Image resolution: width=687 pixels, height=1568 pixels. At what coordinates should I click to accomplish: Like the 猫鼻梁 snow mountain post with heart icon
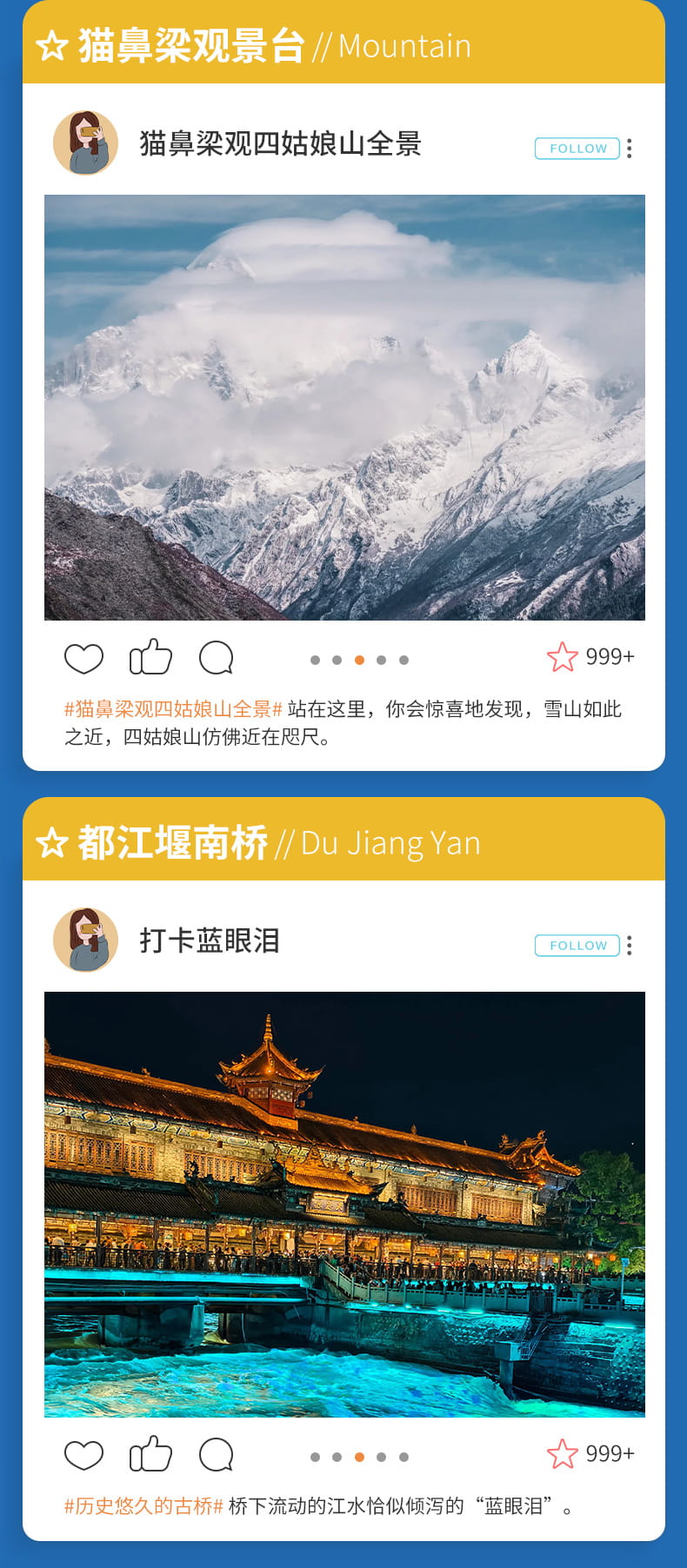coord(83,658)
